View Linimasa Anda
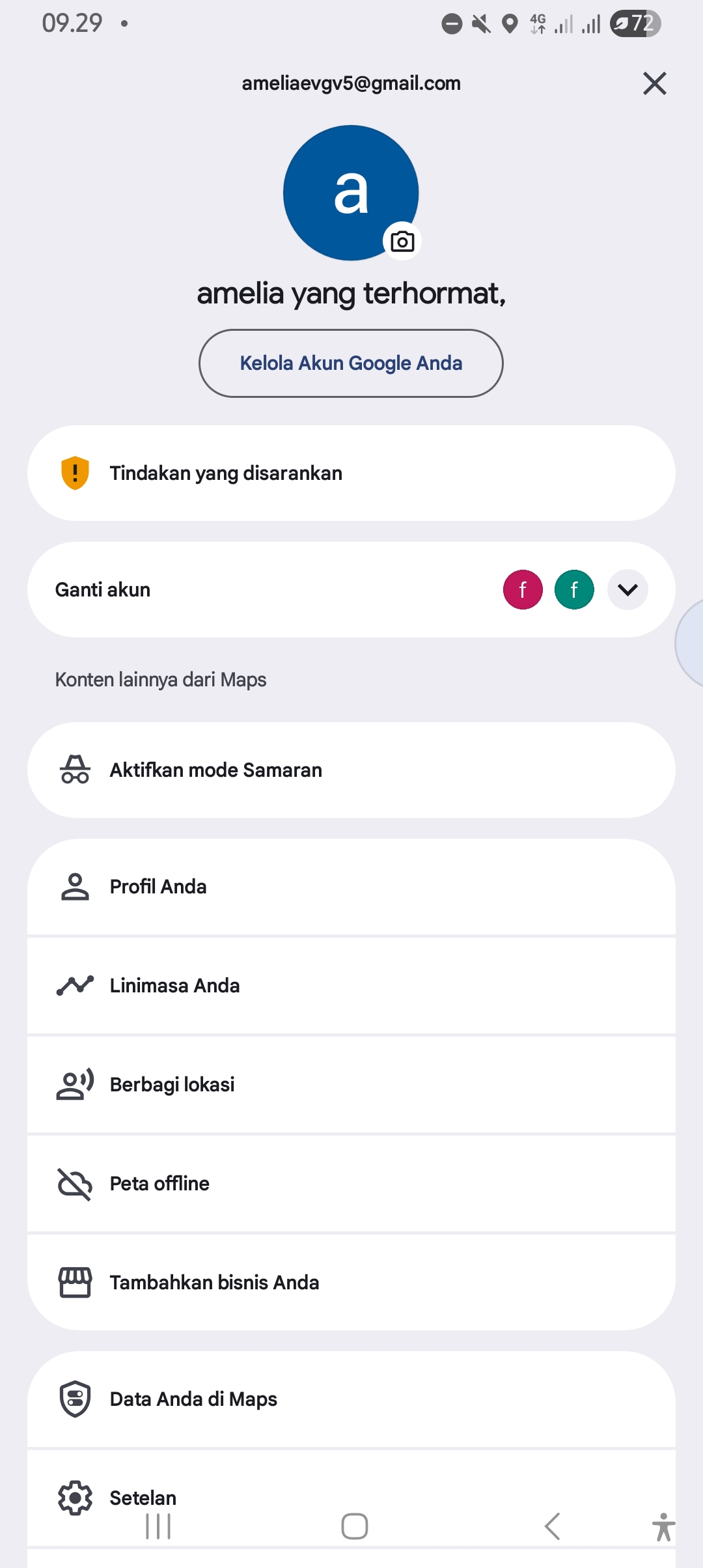 pos(351,986)
